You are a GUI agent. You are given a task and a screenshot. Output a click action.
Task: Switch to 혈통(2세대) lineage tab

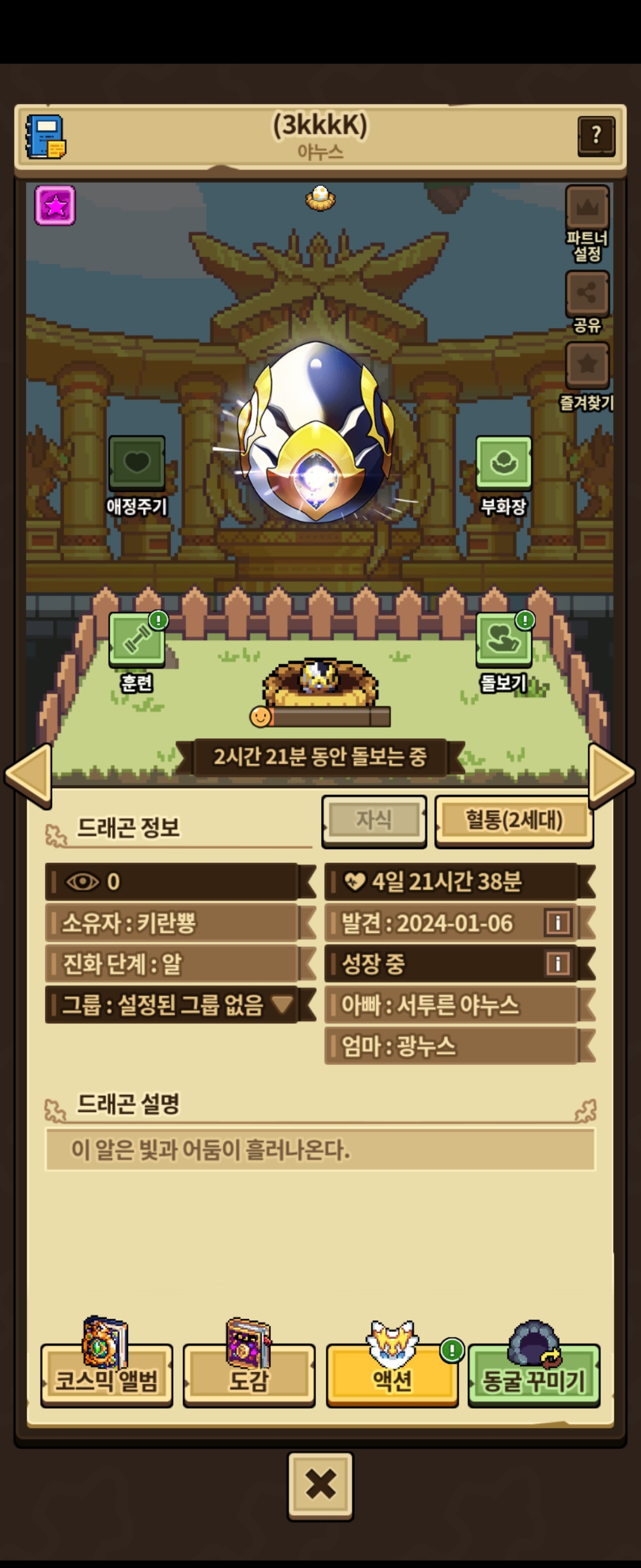[514, 820]
